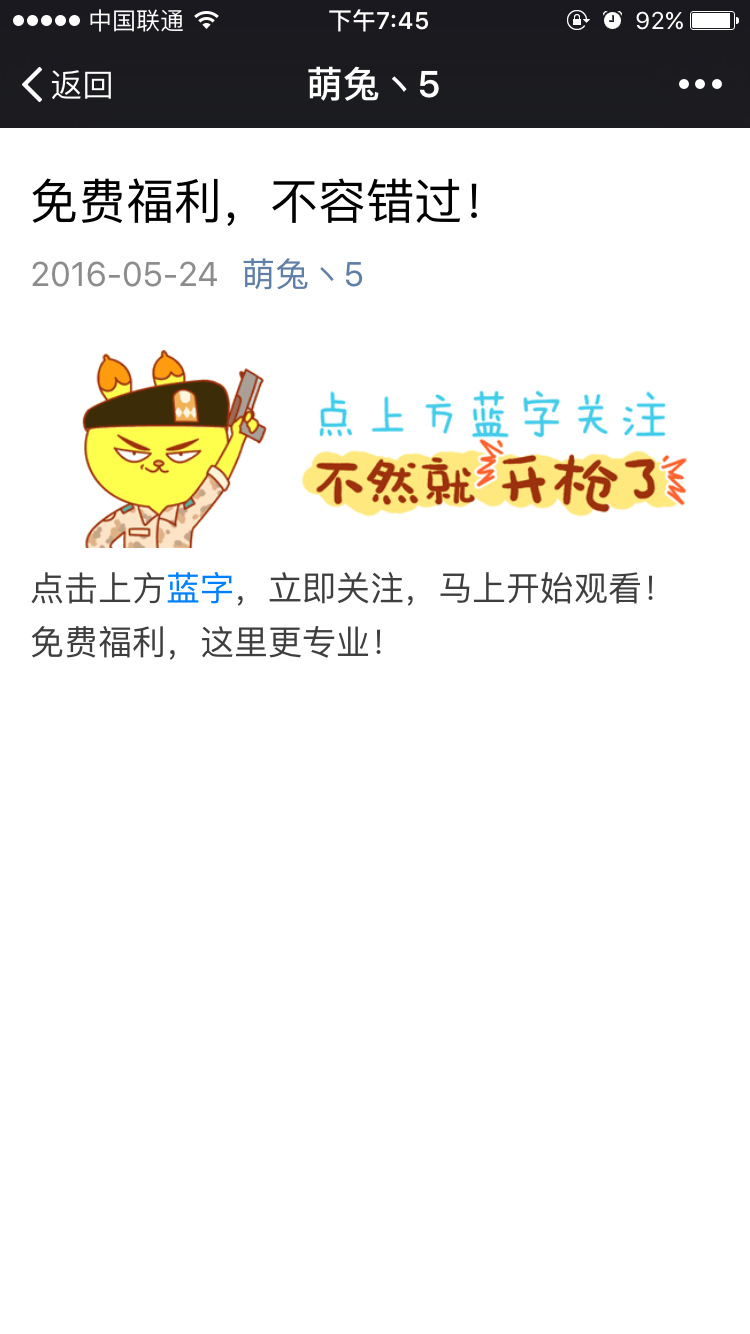Image resolution: width=750 pixels, height=1334 pixels.
Task: Tap the back chevron icon
Action: coord(32,85)
